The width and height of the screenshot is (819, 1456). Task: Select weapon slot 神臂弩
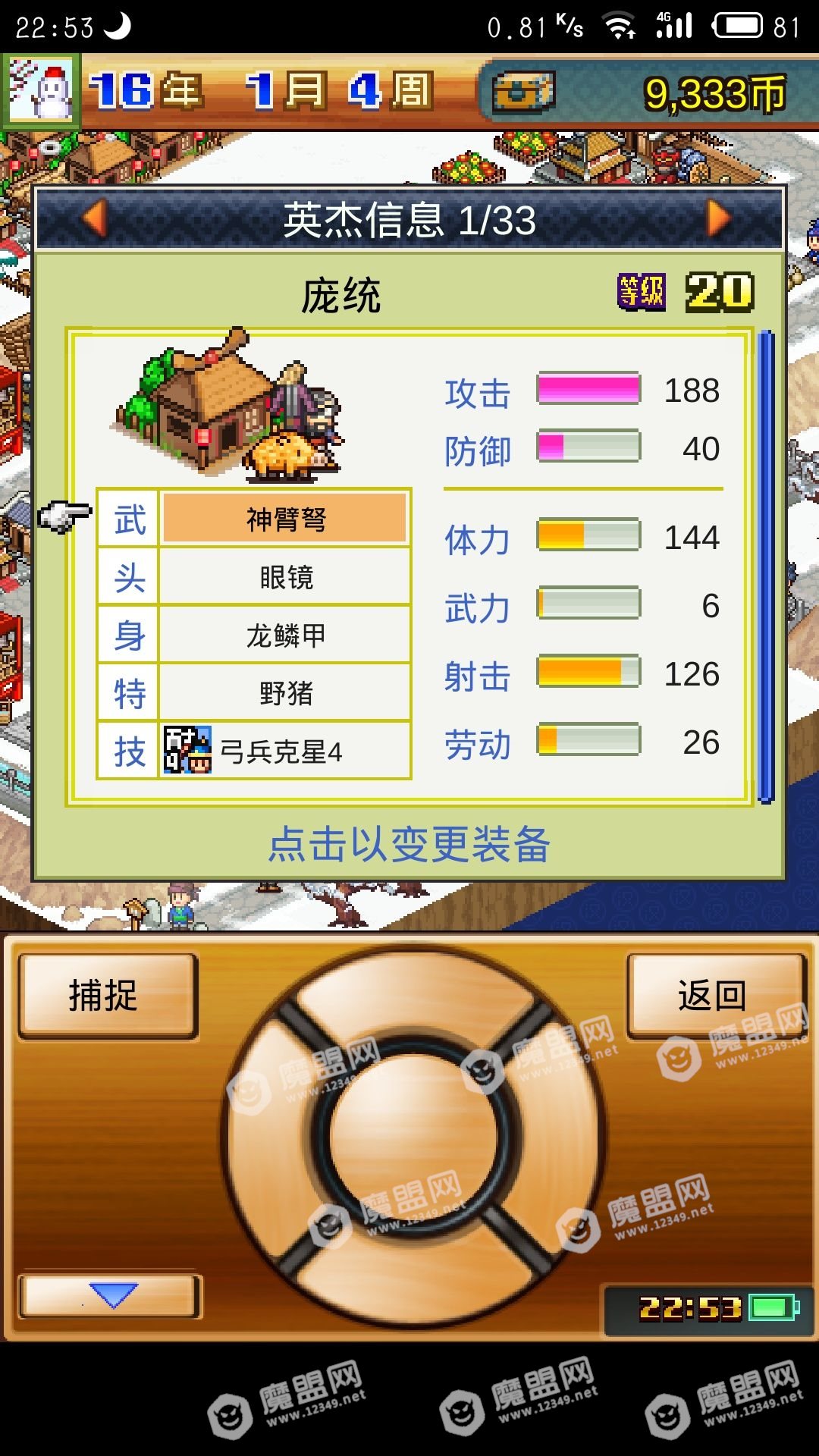coord(284,519)
